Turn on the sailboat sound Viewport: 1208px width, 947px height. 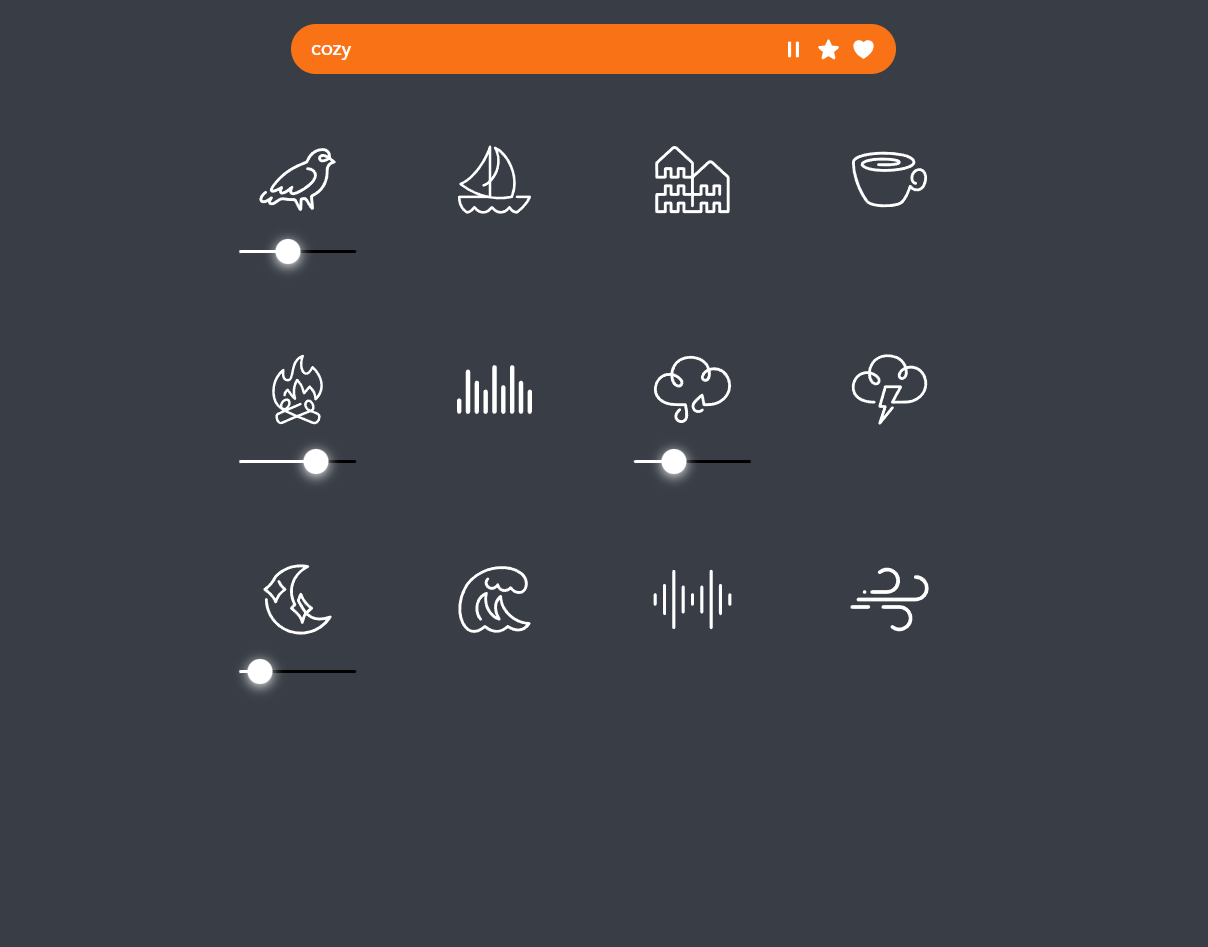(494, 179)
